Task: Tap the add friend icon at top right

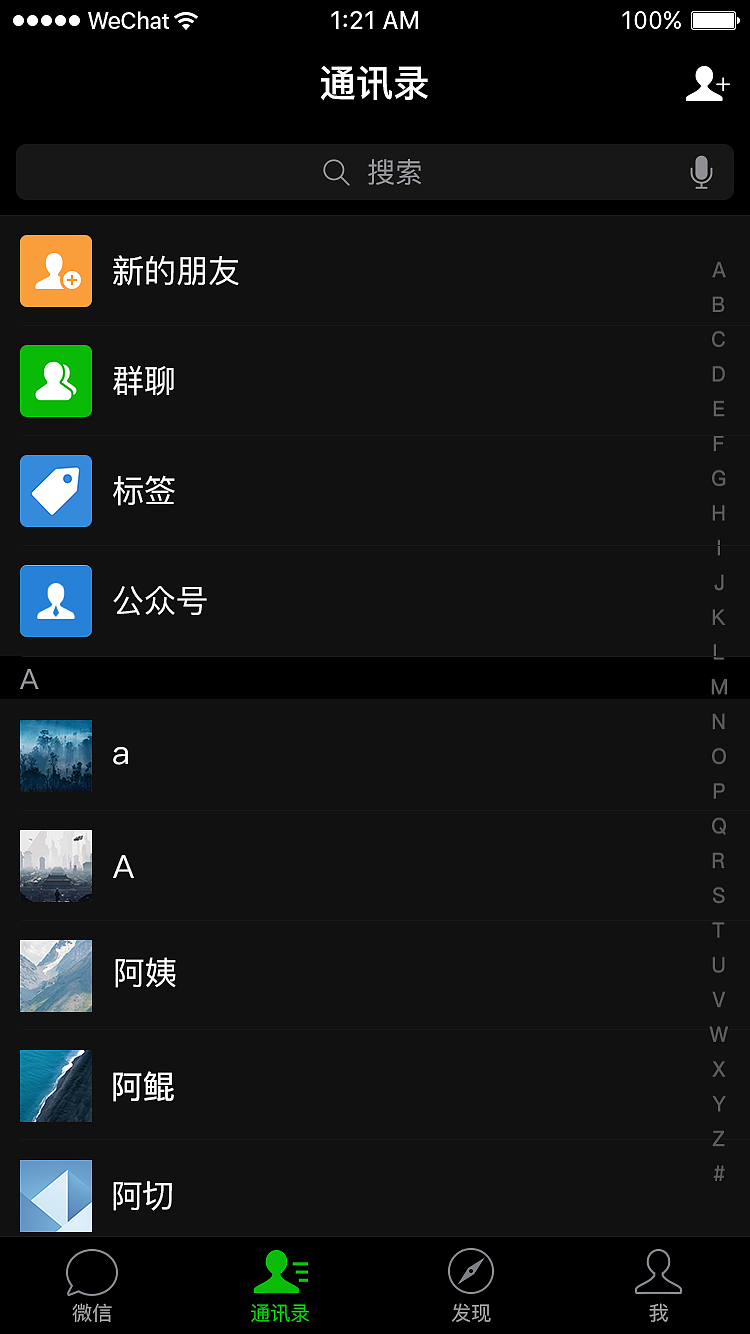Action: [707, 85]
